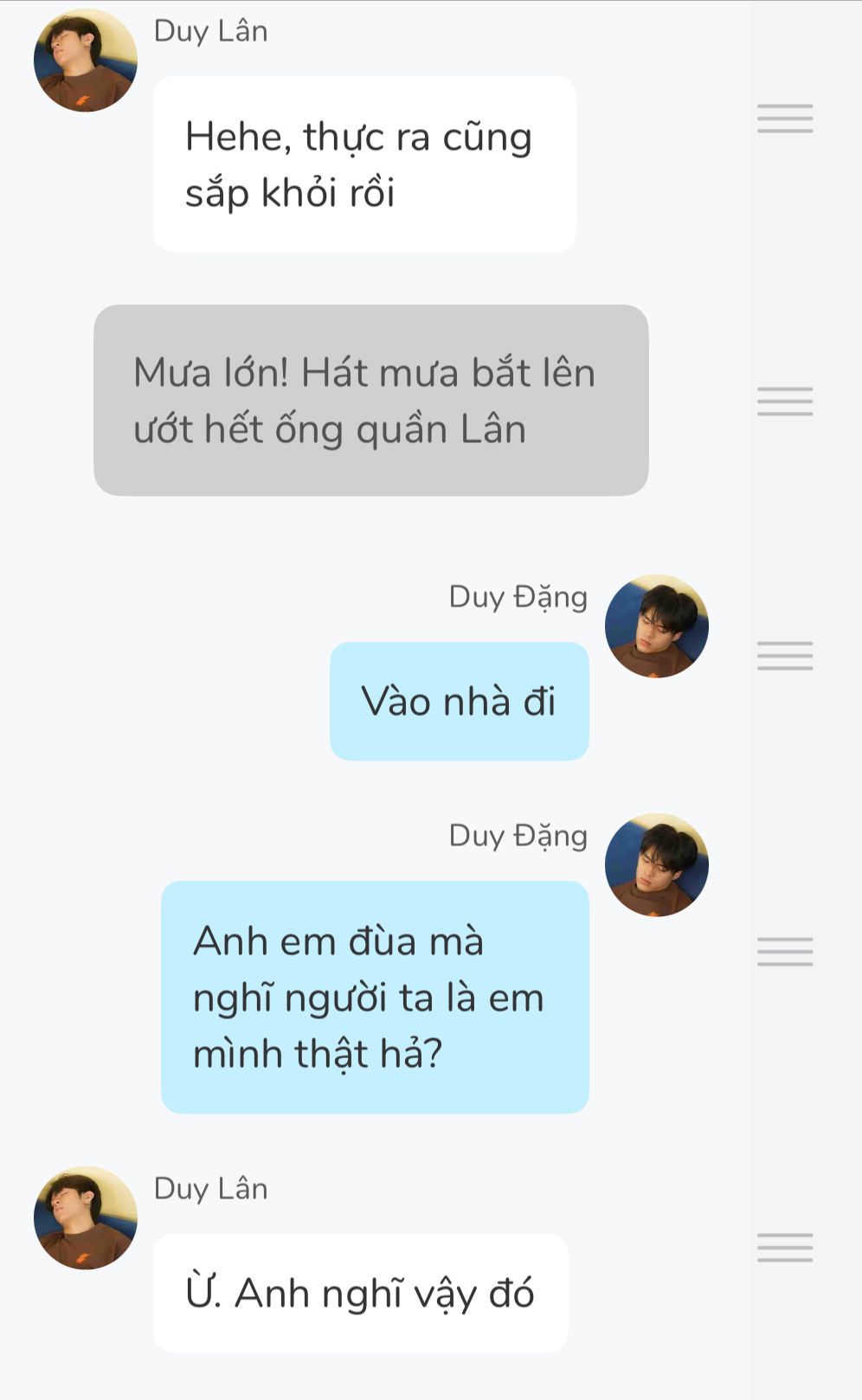Open the "Ừ. Anh nghĩ vậy đó" bubble
The height and width of the screenshot is (1400, 862).
(360, 1294)
